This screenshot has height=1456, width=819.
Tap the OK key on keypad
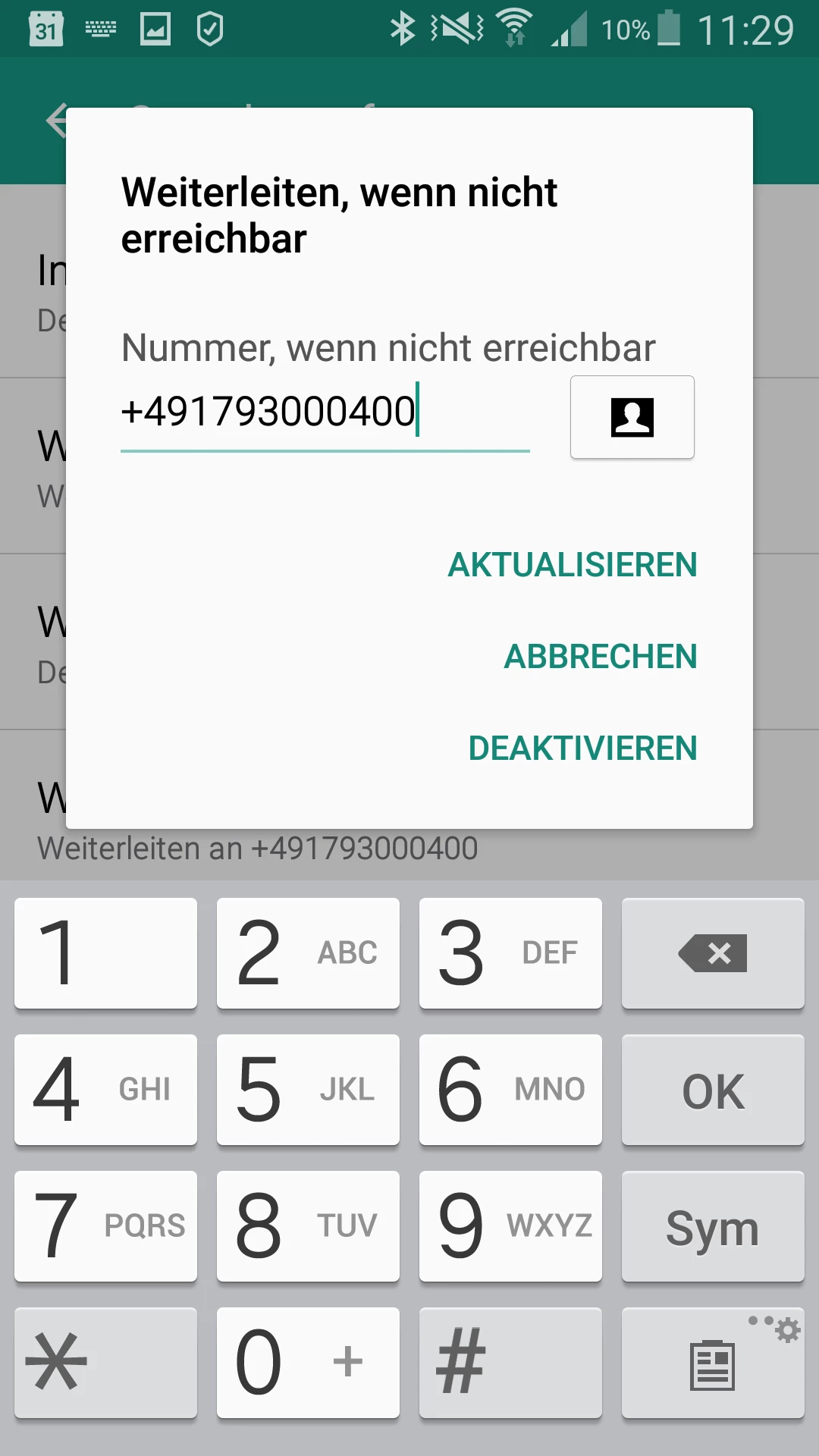(x=712, y=1090)
